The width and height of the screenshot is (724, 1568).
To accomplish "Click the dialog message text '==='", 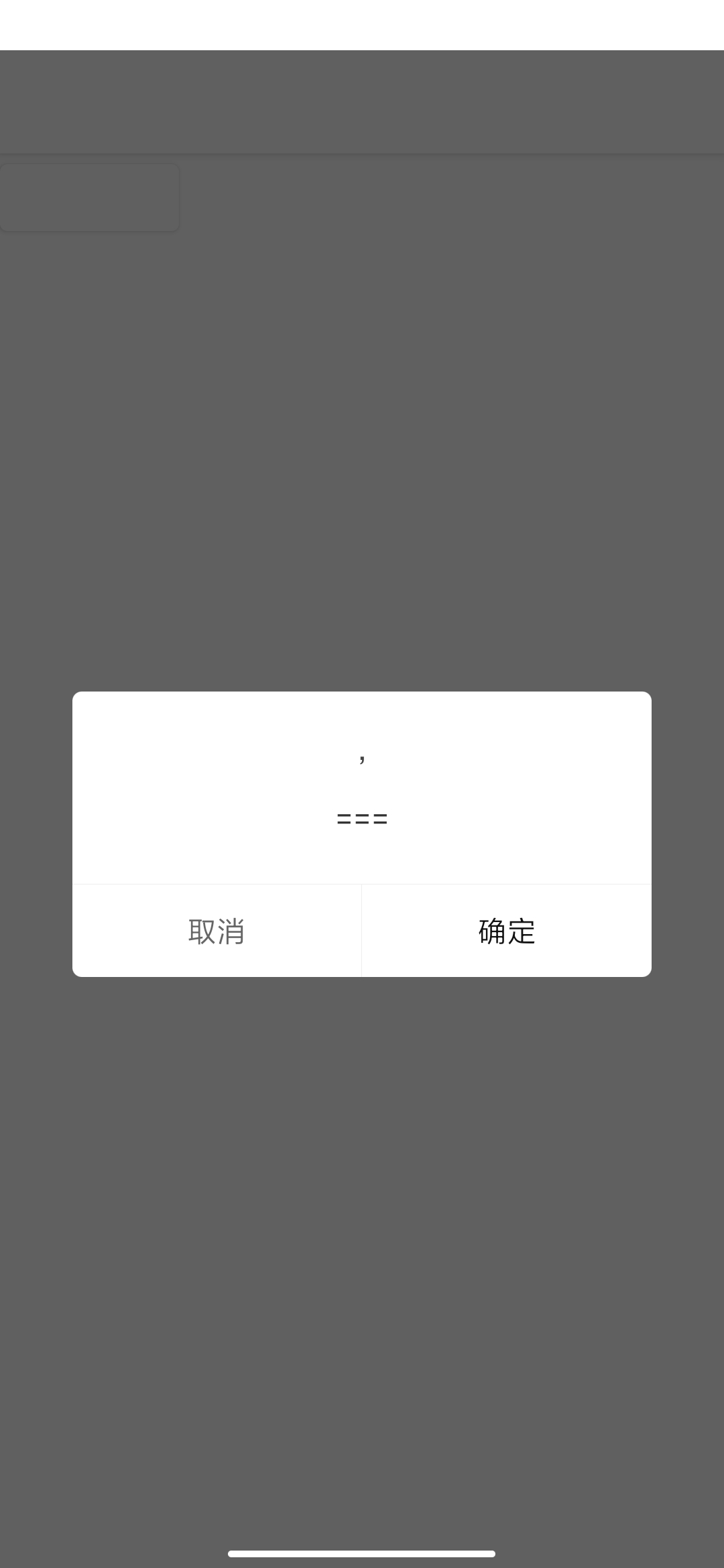I will (362, 818).
